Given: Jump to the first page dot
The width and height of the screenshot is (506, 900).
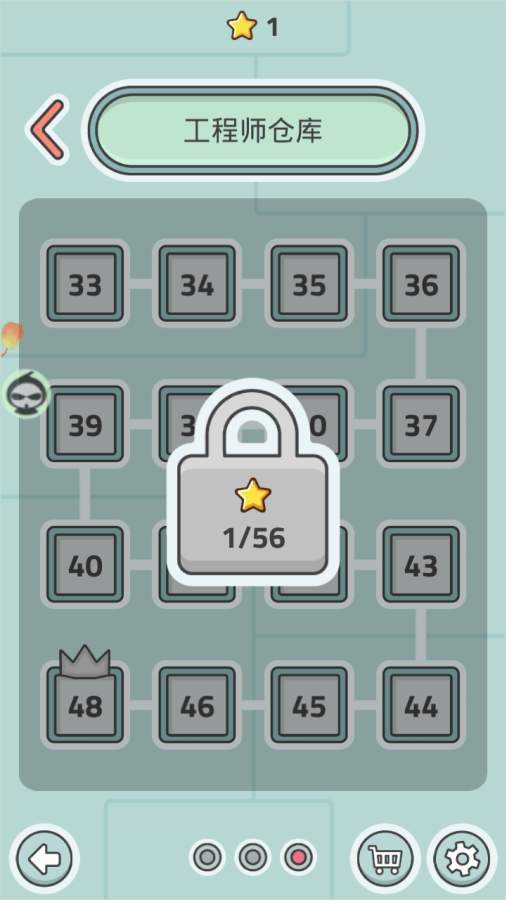Looking at the screenshot, I should coord(208,858).
